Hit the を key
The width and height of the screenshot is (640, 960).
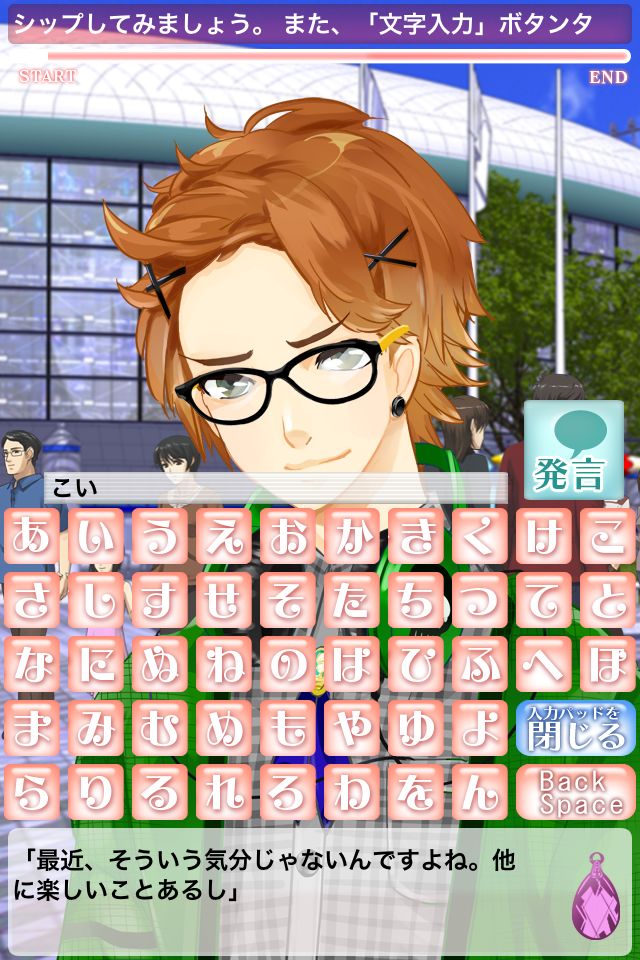[416, 792]
